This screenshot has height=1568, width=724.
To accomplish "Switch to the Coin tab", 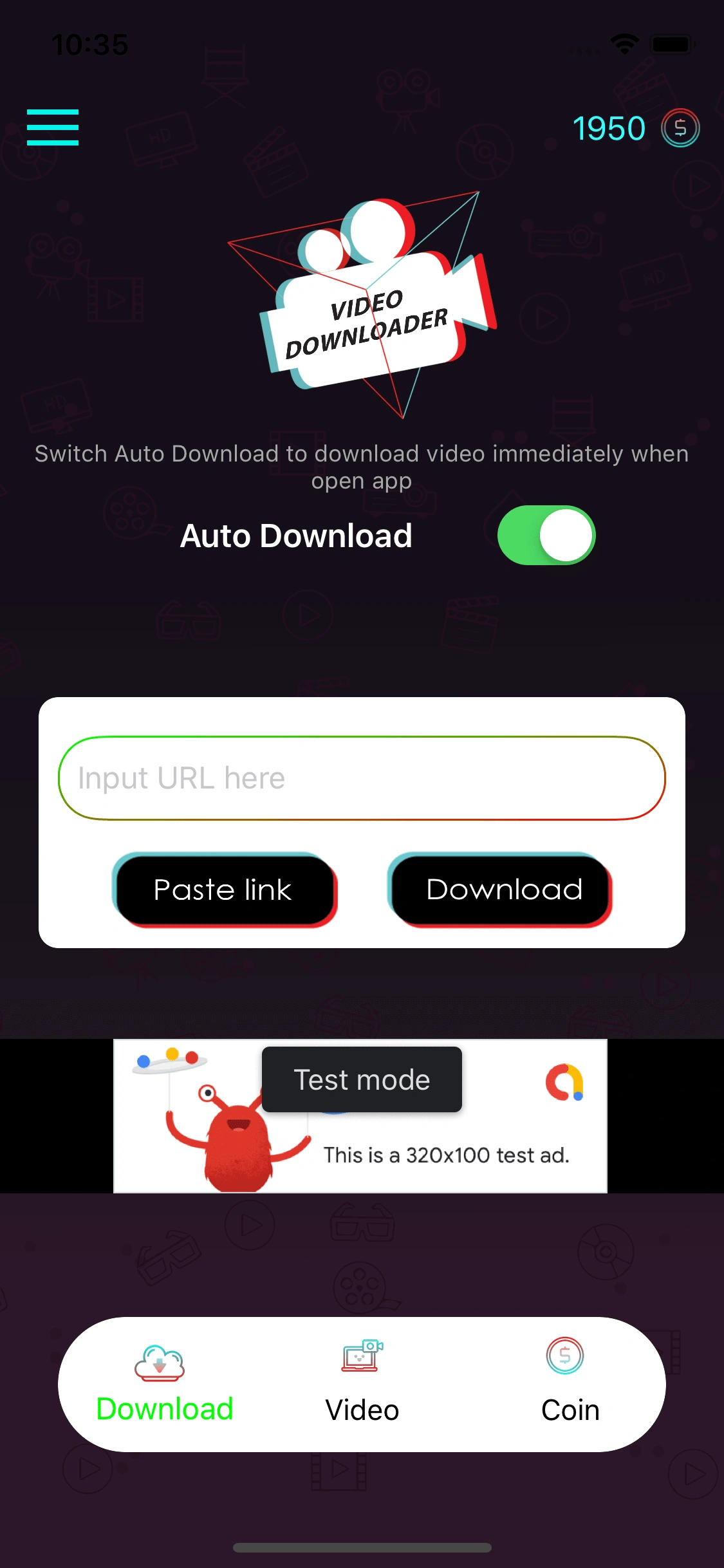I will point(569,1384).
